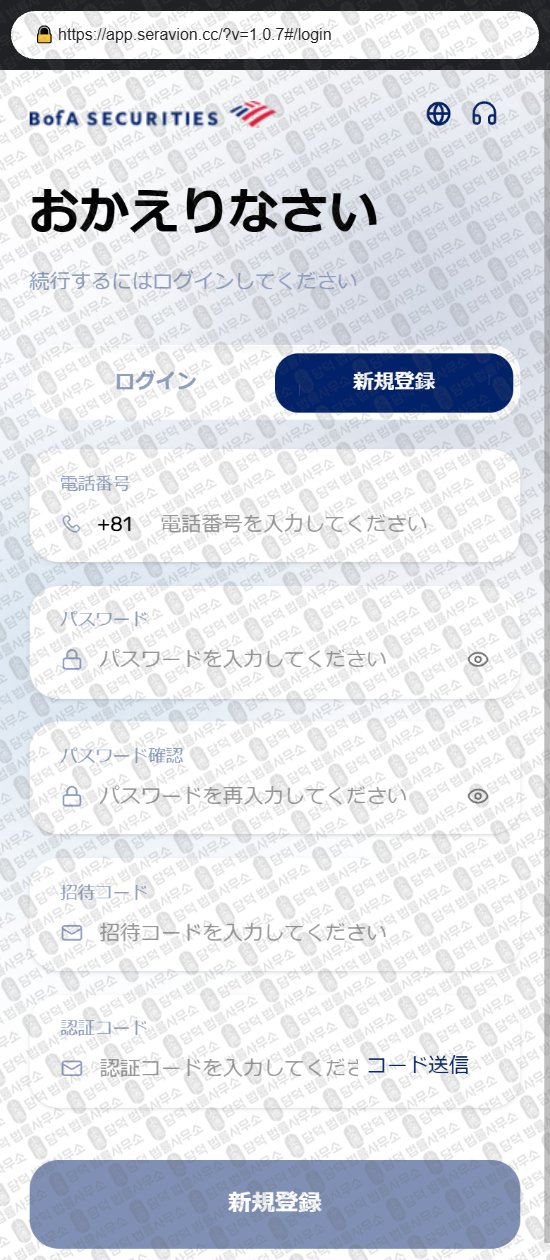This screenshot has width=550, height=1260.
Task: Tap the +81 country code selector
Action: 115,524
